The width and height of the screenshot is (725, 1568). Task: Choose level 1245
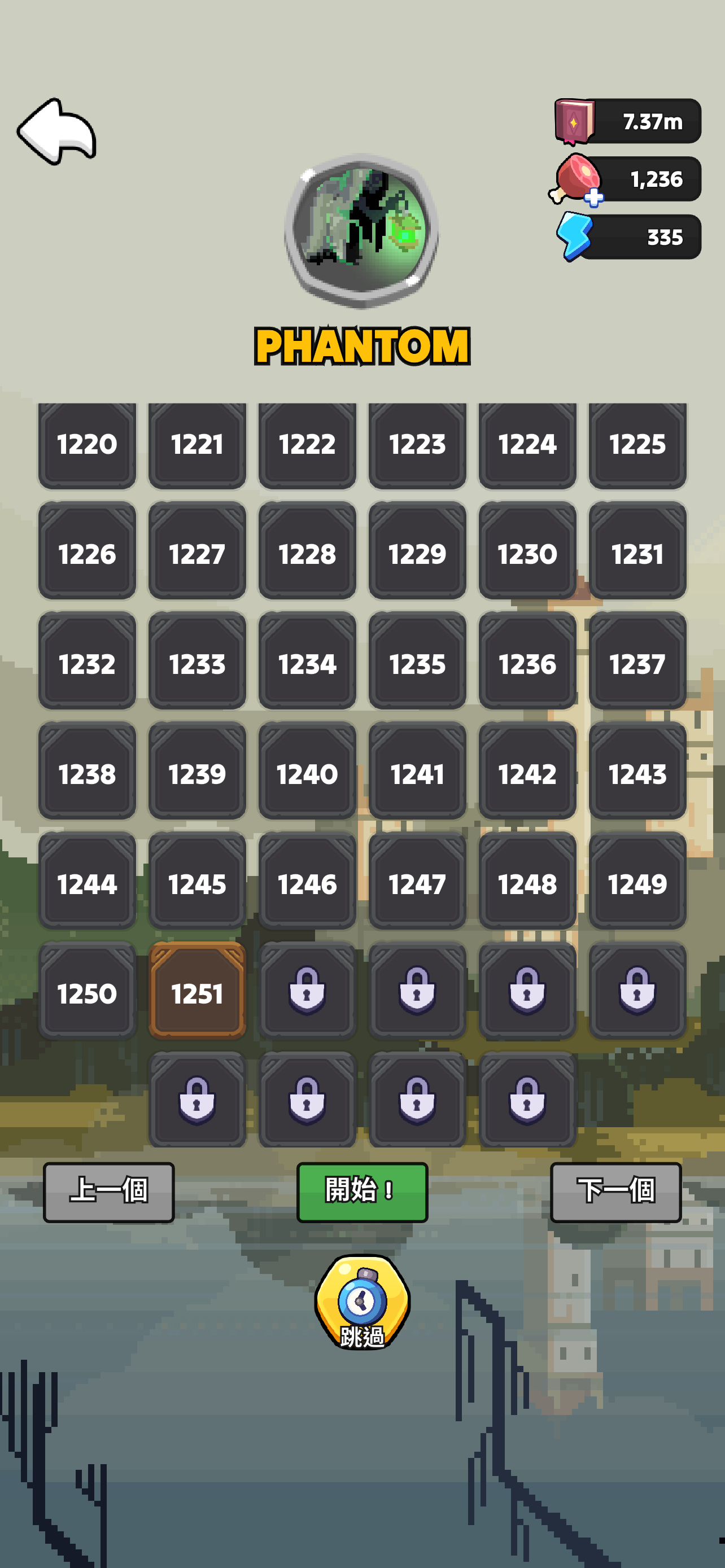click(x=197, y=883)
